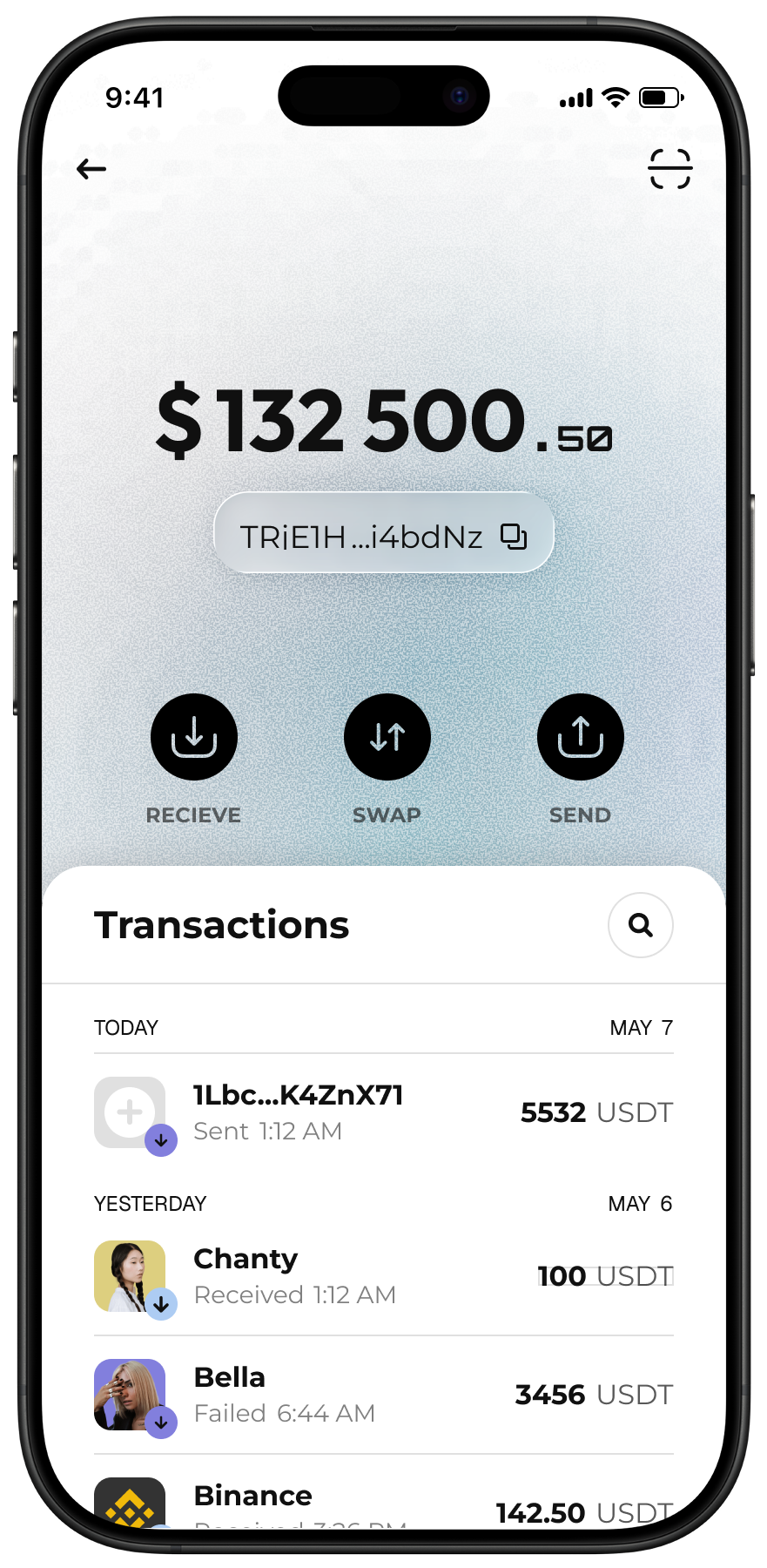Viewport: 767px width, 1568px height.
Task: Tap the Recieve button
Action: click(x=194, y=737)
